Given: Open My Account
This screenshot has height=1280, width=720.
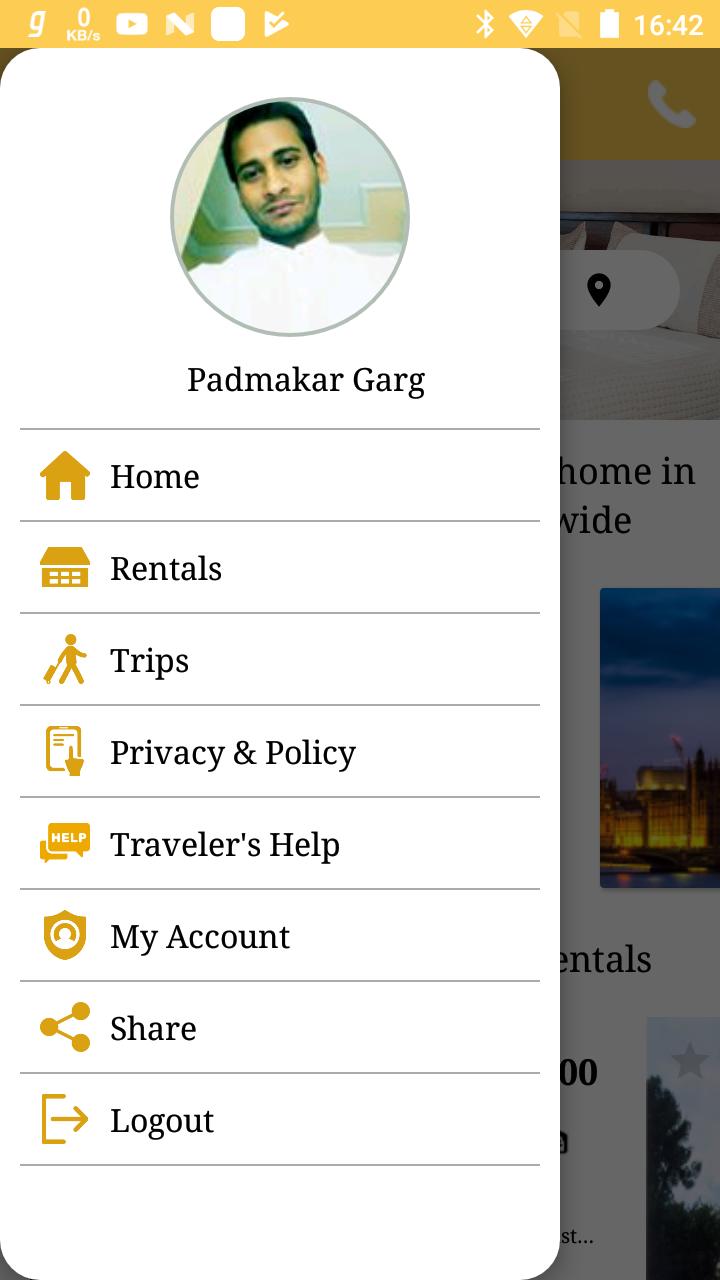Looking at the screenshot, I should (x=200, y=936).
